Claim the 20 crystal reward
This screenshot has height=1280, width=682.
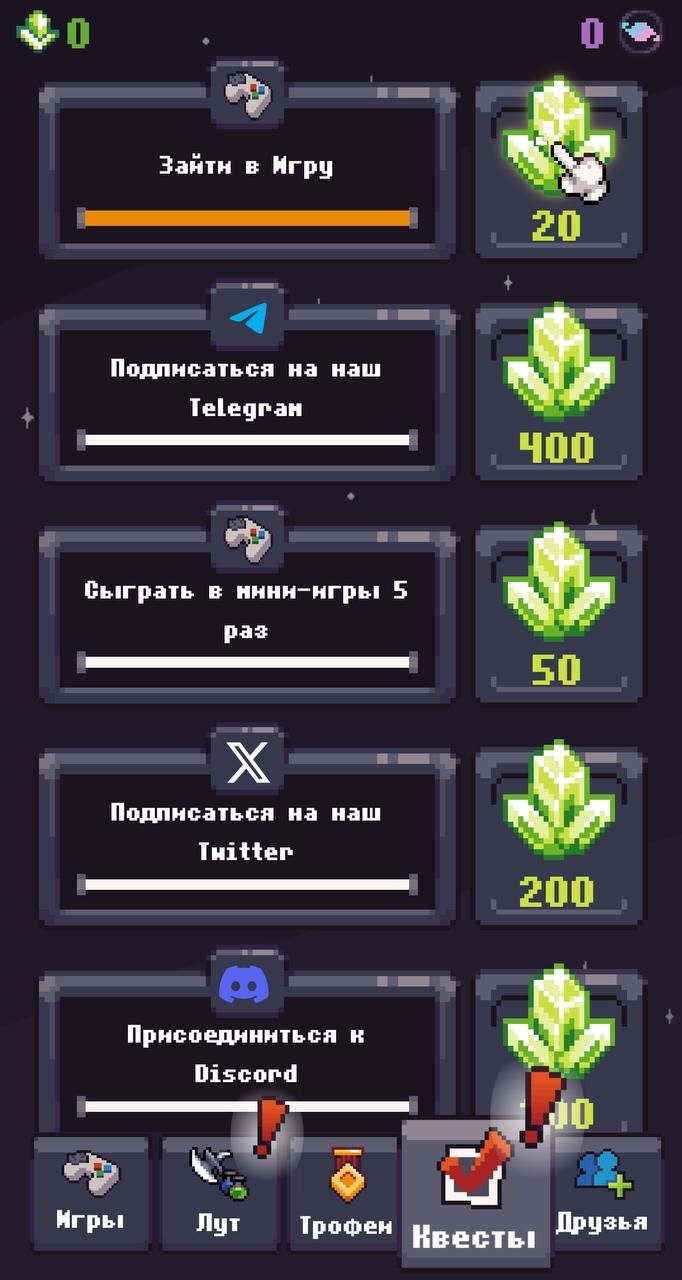pyautogui.click(x=557, y=170)
